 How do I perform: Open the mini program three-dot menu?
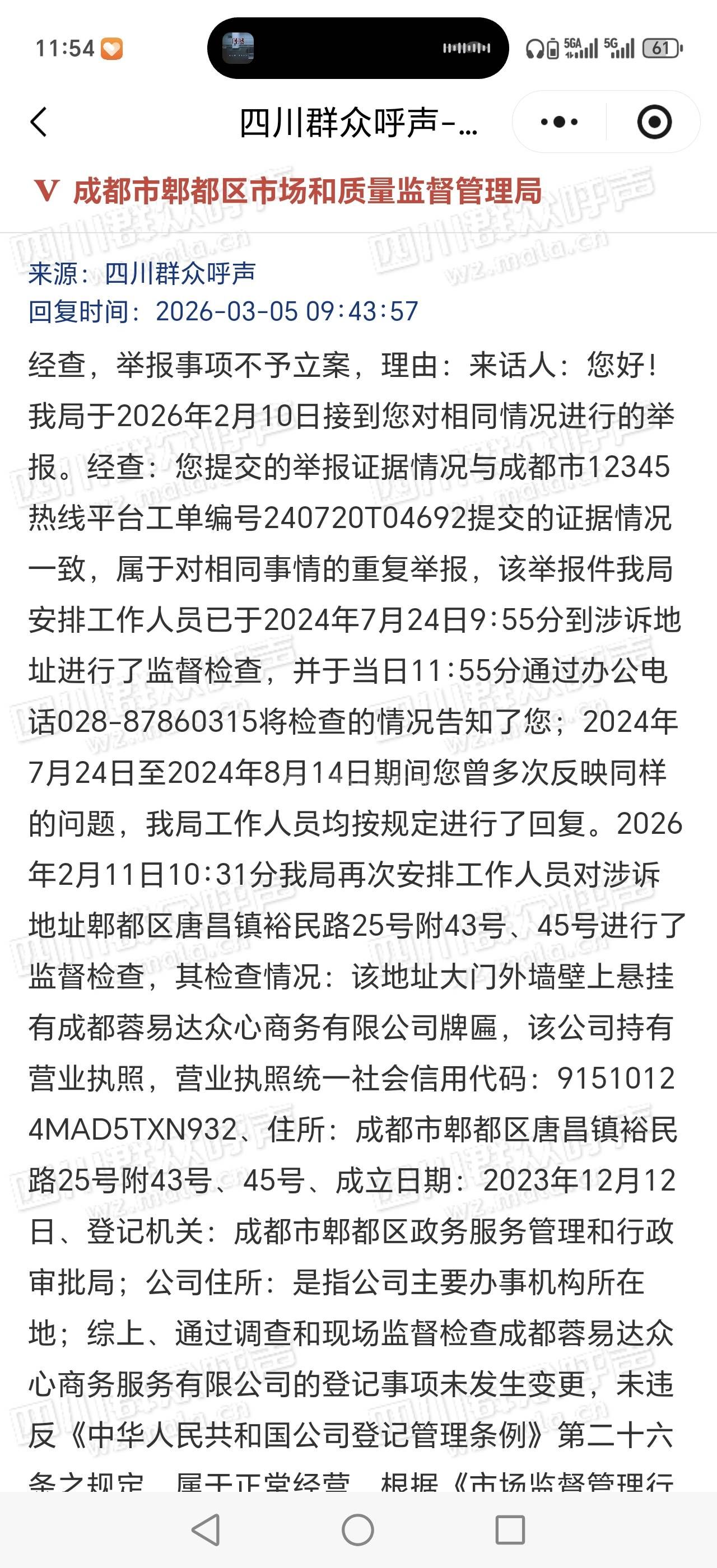pyautogui.click(x=558, y=122)
